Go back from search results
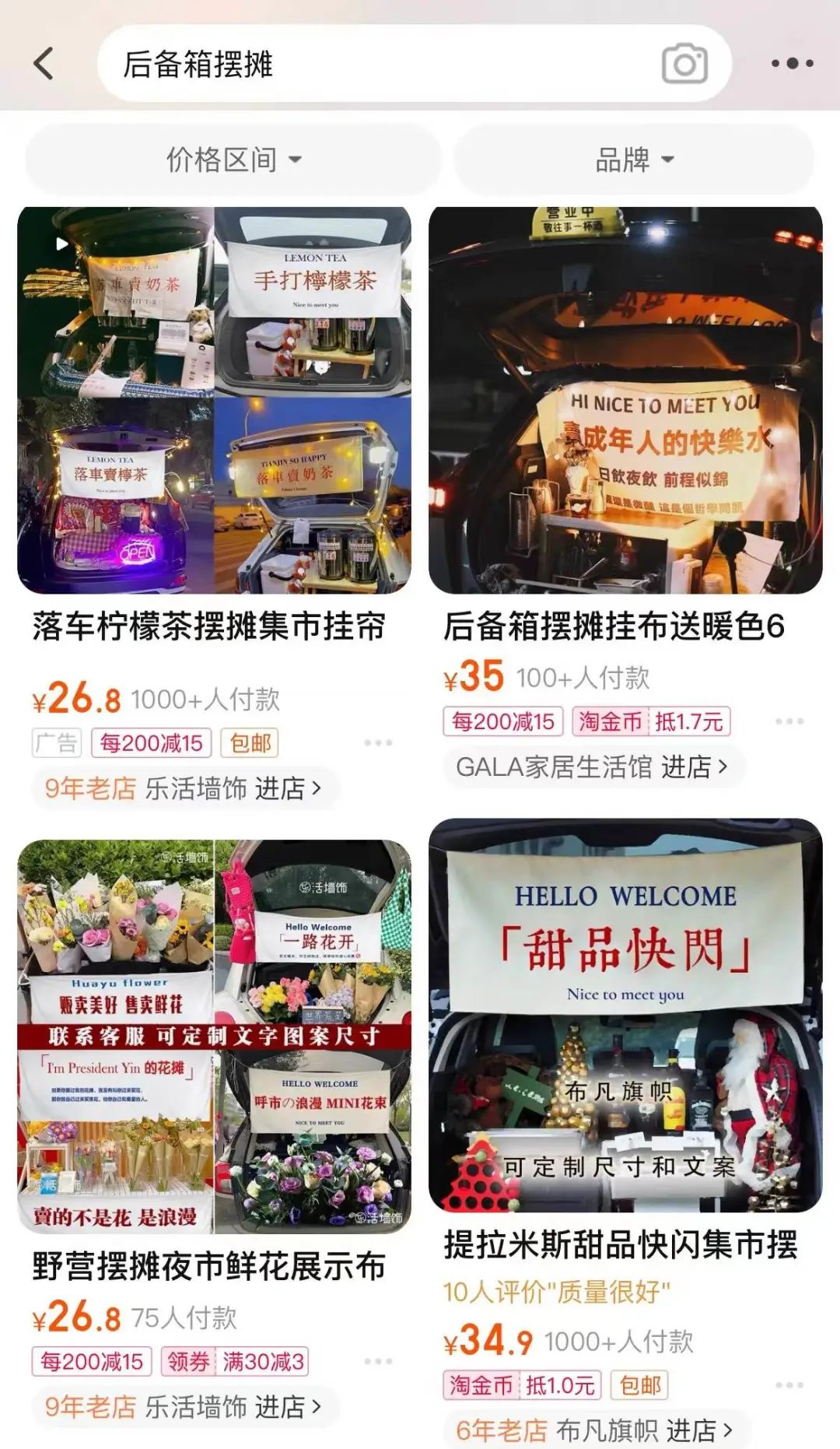Screen dimensions: 840x1449 (44, 63)
